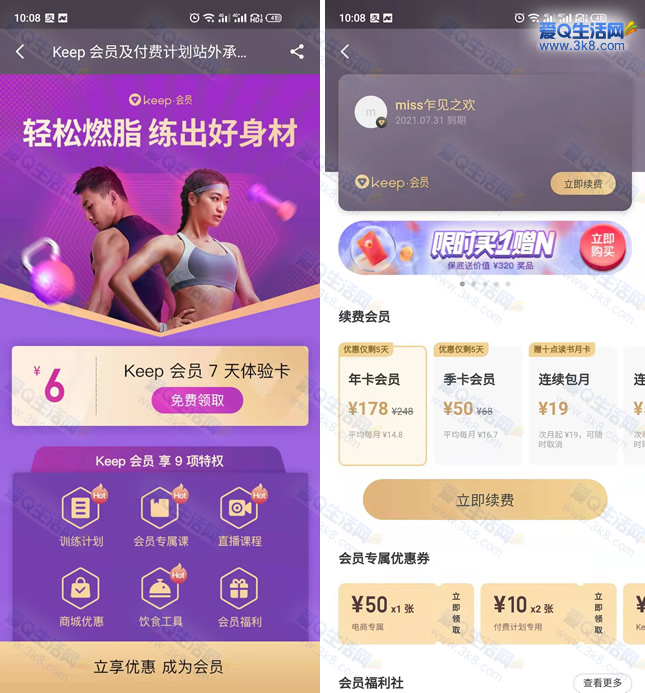Open the 商城优惠 privilege
This screenshot has height=693, width=645.
pos(81,598)
